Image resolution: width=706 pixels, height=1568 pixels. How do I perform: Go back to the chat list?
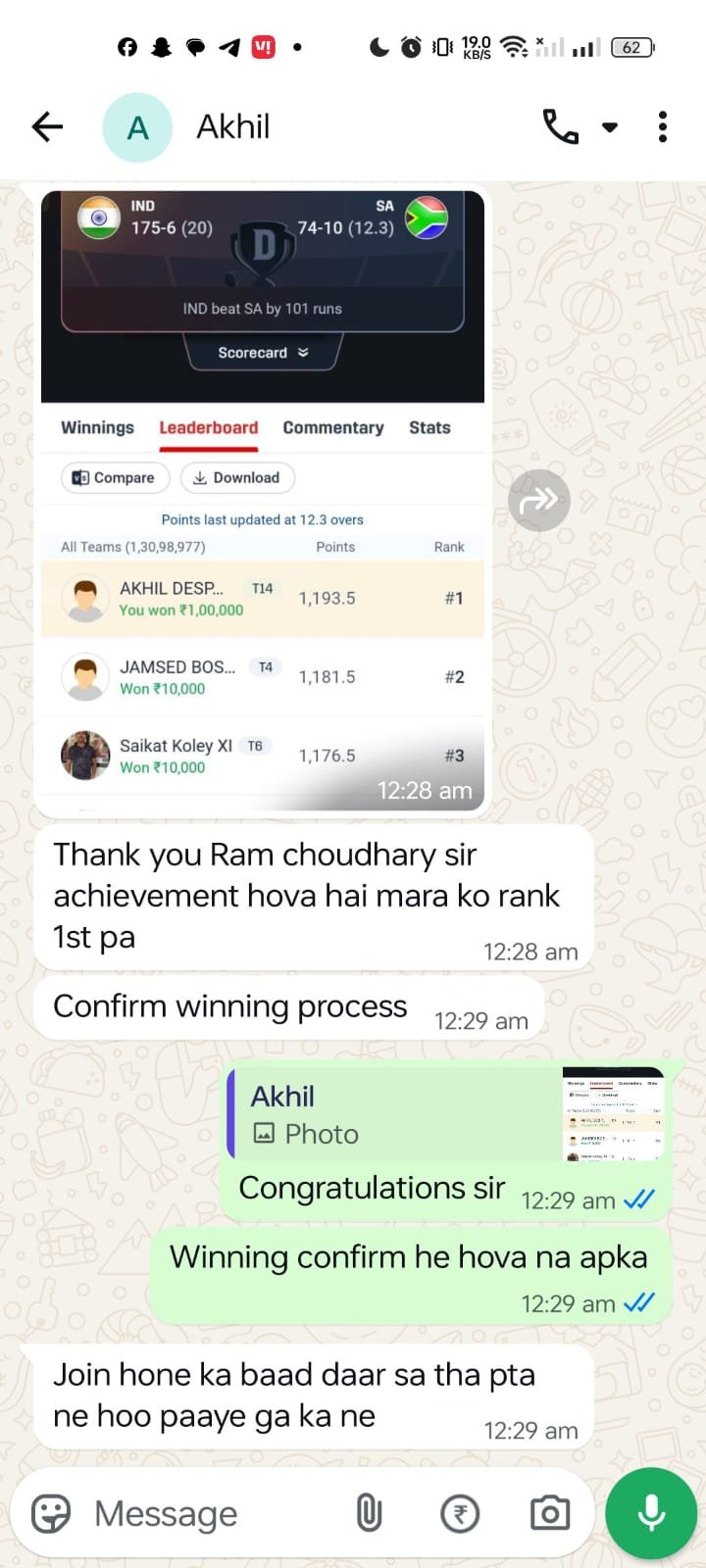point(47,126)
